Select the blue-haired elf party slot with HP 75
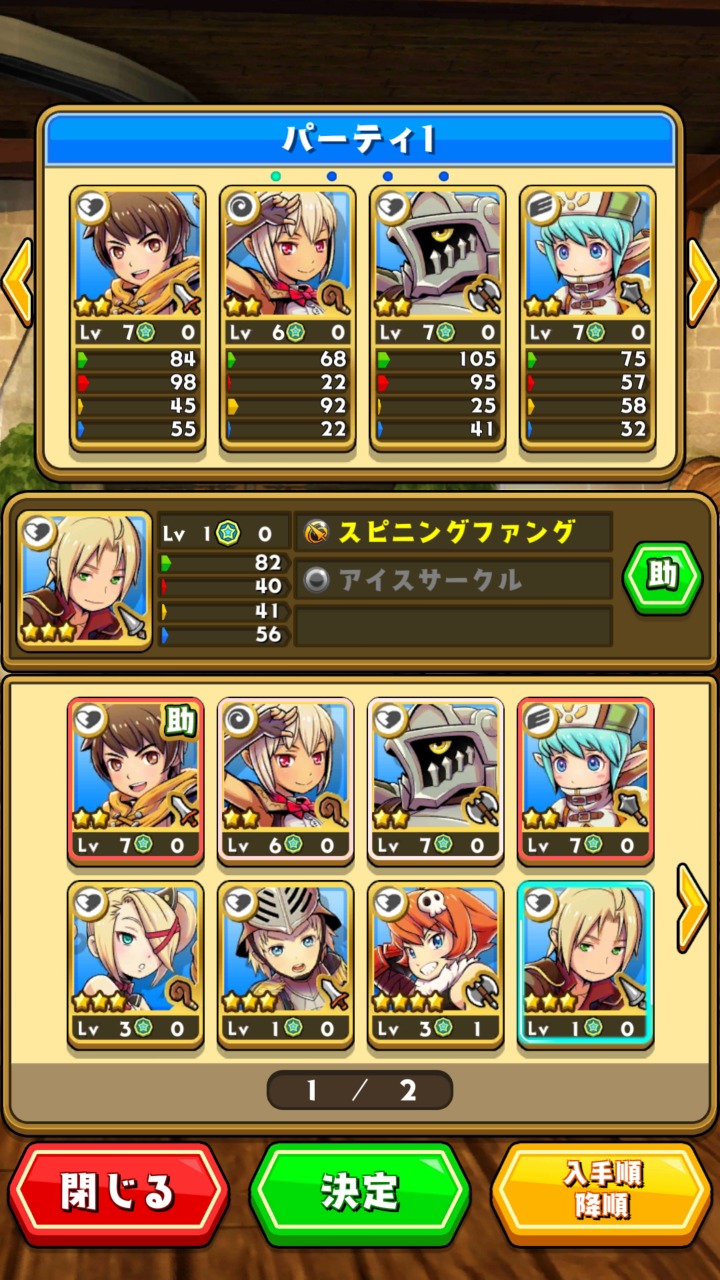The image size is (720, 1280). [x=588, y=315]
